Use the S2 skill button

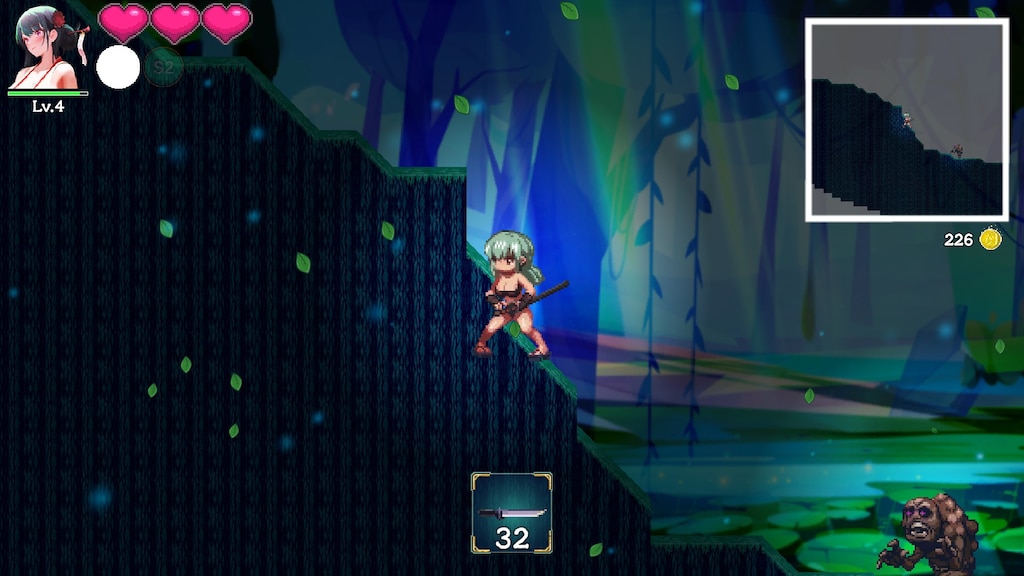pos(163,67)
